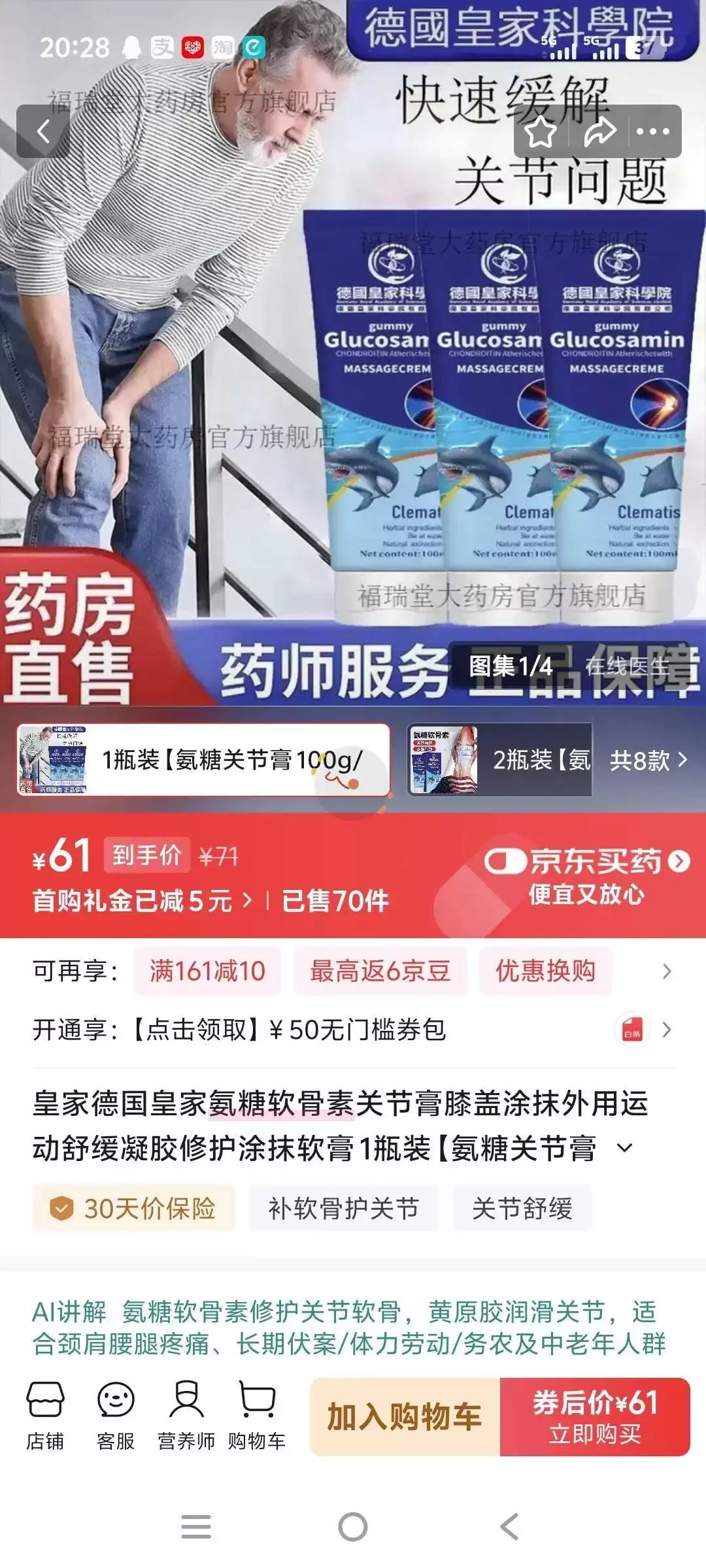Favorite this product with the star icon

click(x=542, y=132)
